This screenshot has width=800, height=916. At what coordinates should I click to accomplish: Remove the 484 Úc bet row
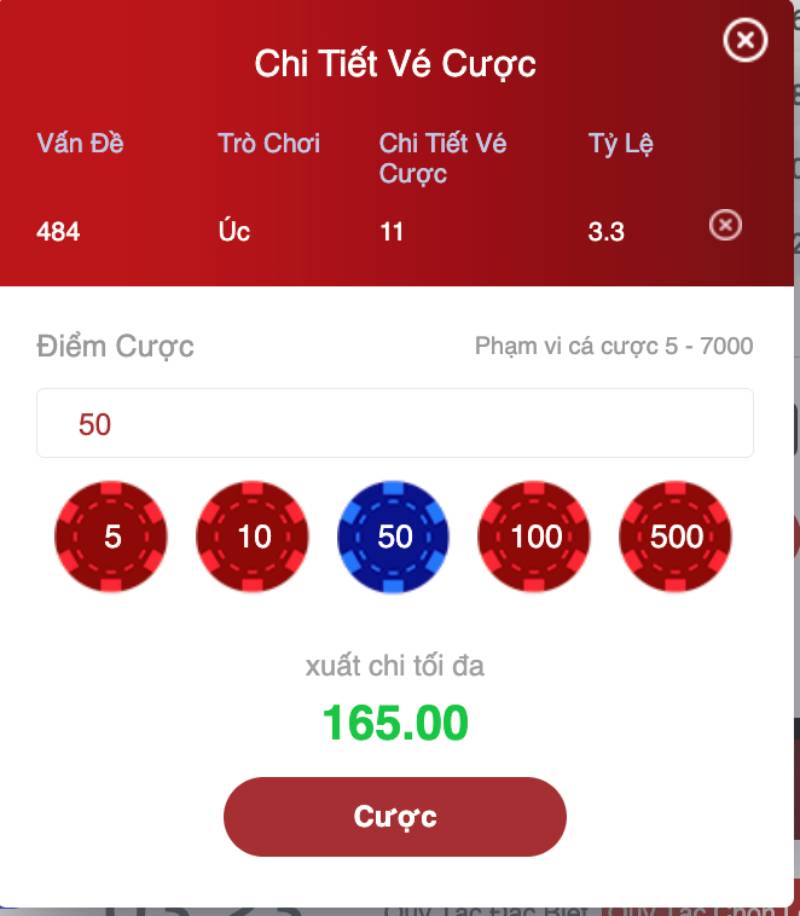pos(725,226)
